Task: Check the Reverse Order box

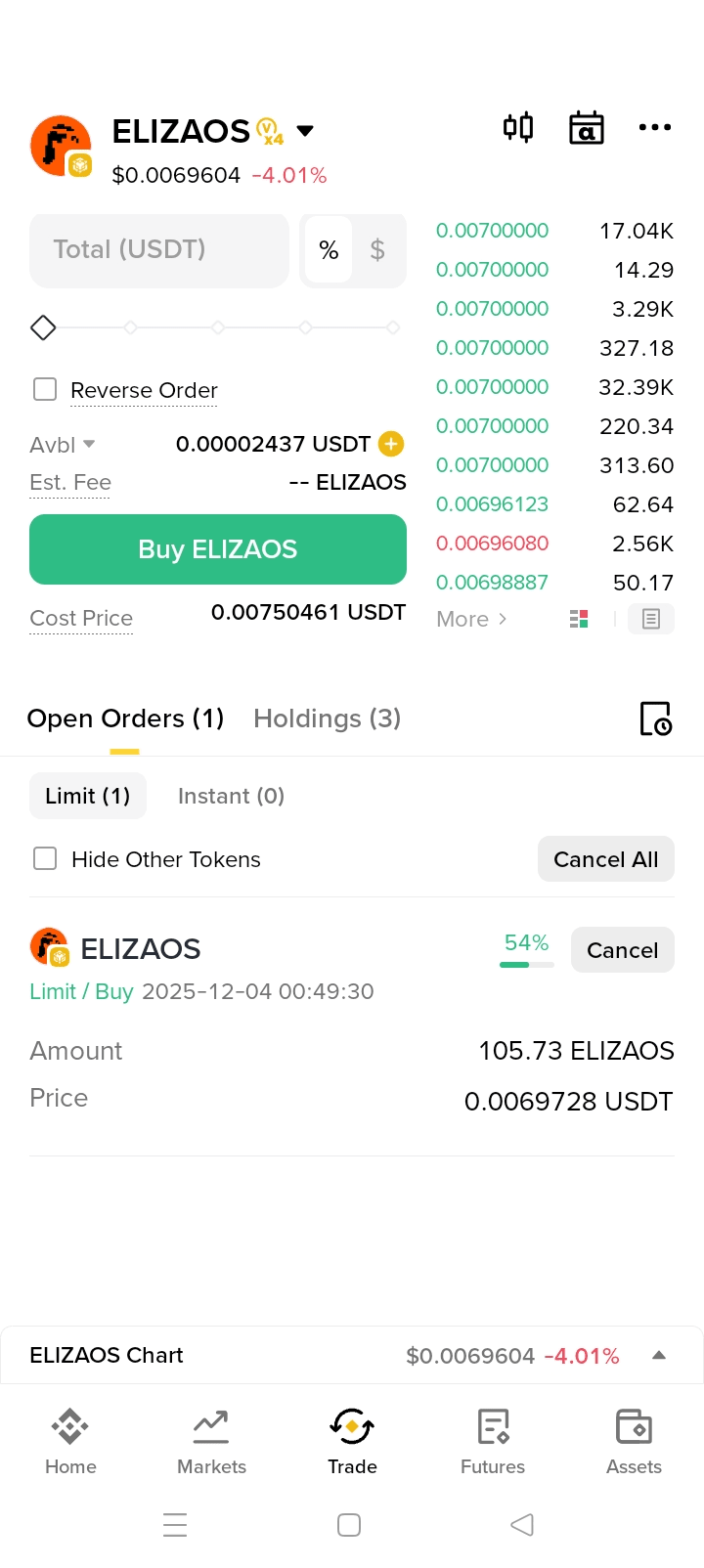Action: [x=45, y=390]
